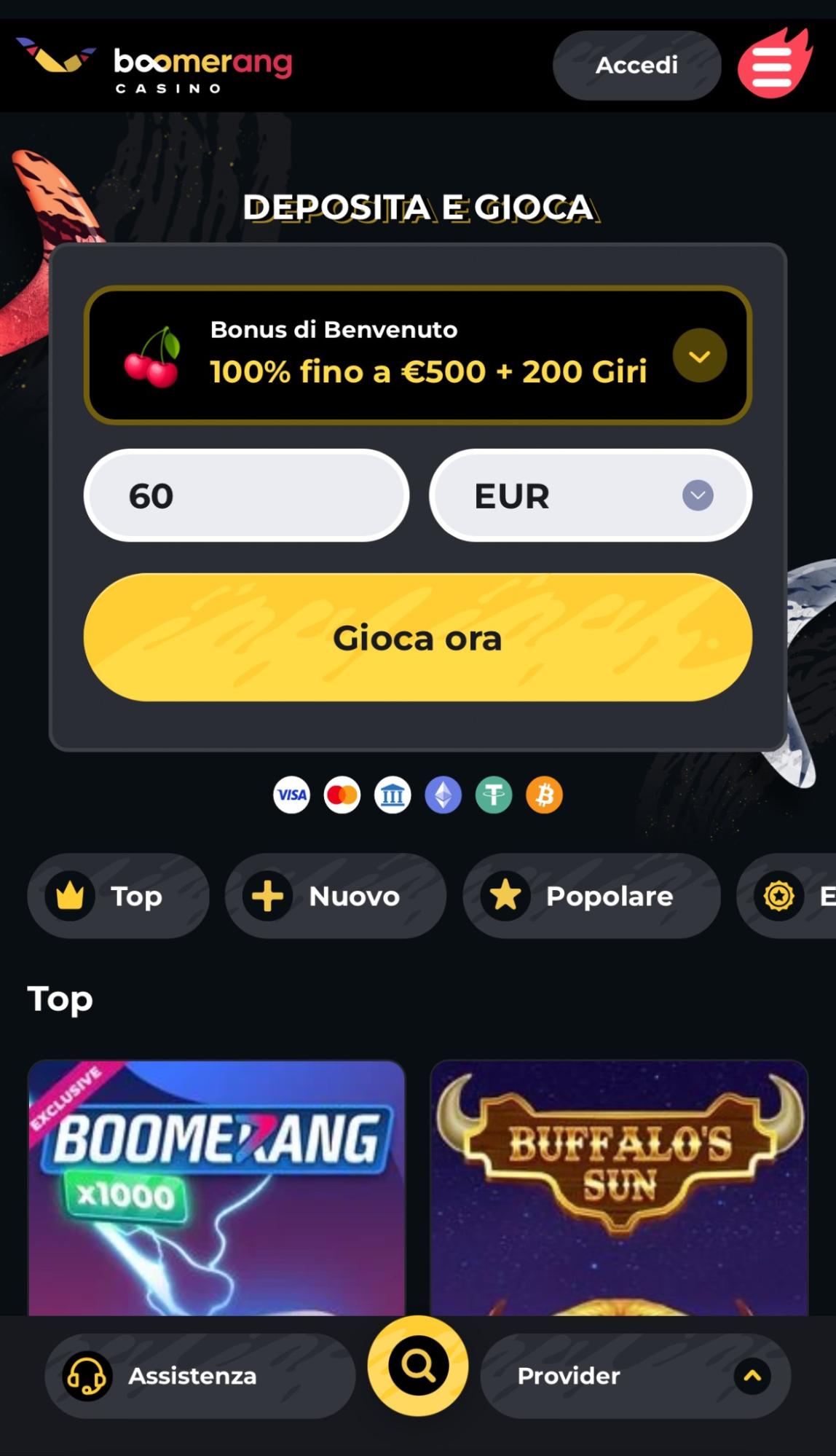
Task: Expand the Bonus di Benvenuto options
Action: point(699,355)
